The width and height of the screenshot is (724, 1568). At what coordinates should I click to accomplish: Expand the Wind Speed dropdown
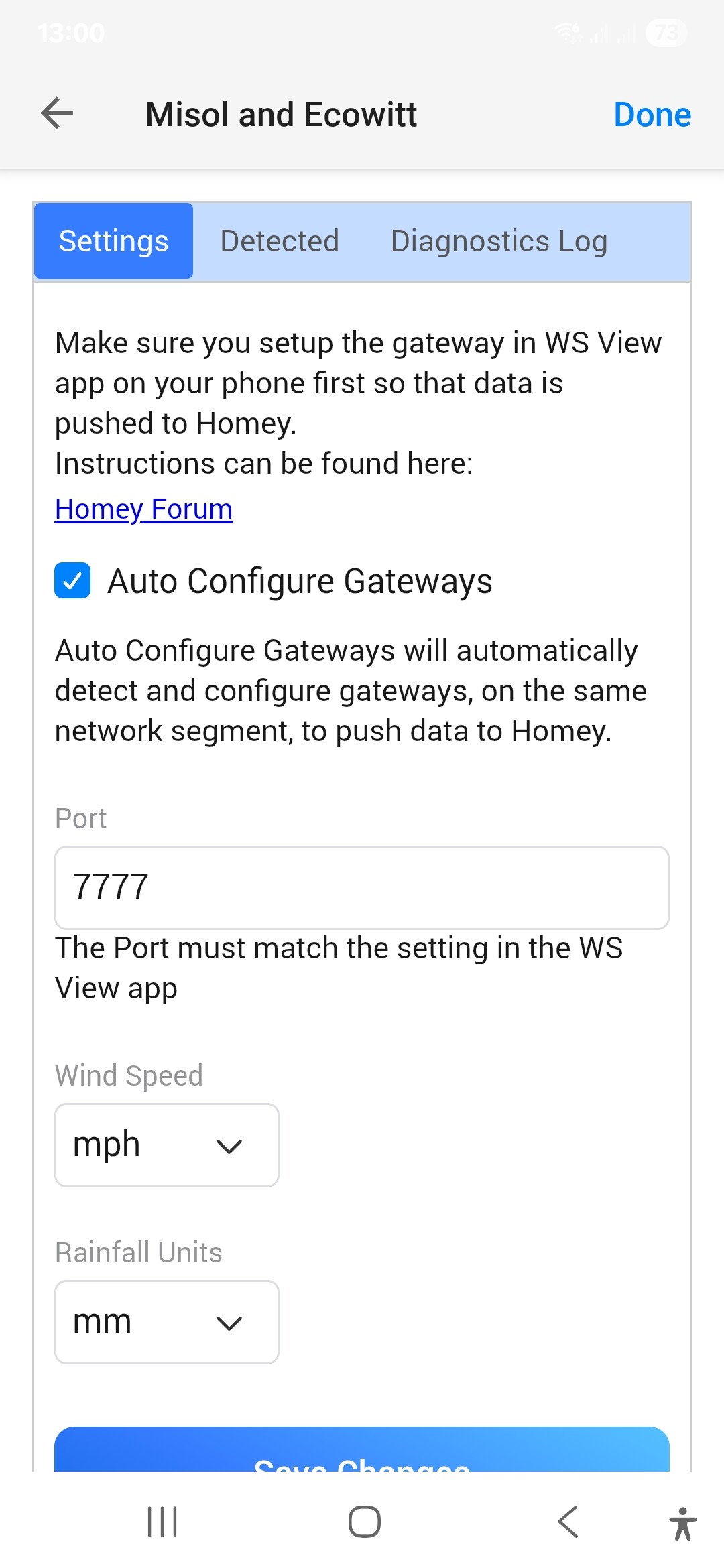point(167,1145)
